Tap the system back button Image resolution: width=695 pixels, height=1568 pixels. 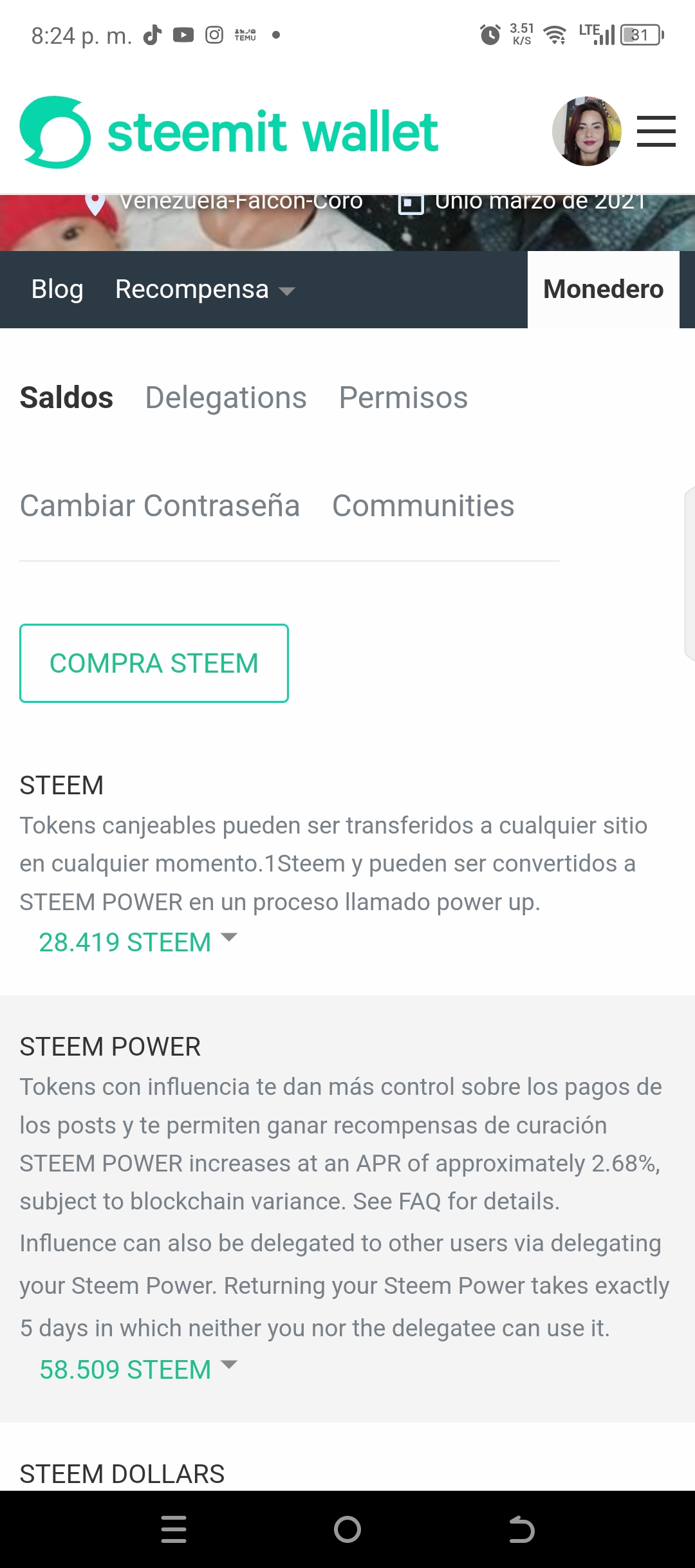(x=521, y=1529)
